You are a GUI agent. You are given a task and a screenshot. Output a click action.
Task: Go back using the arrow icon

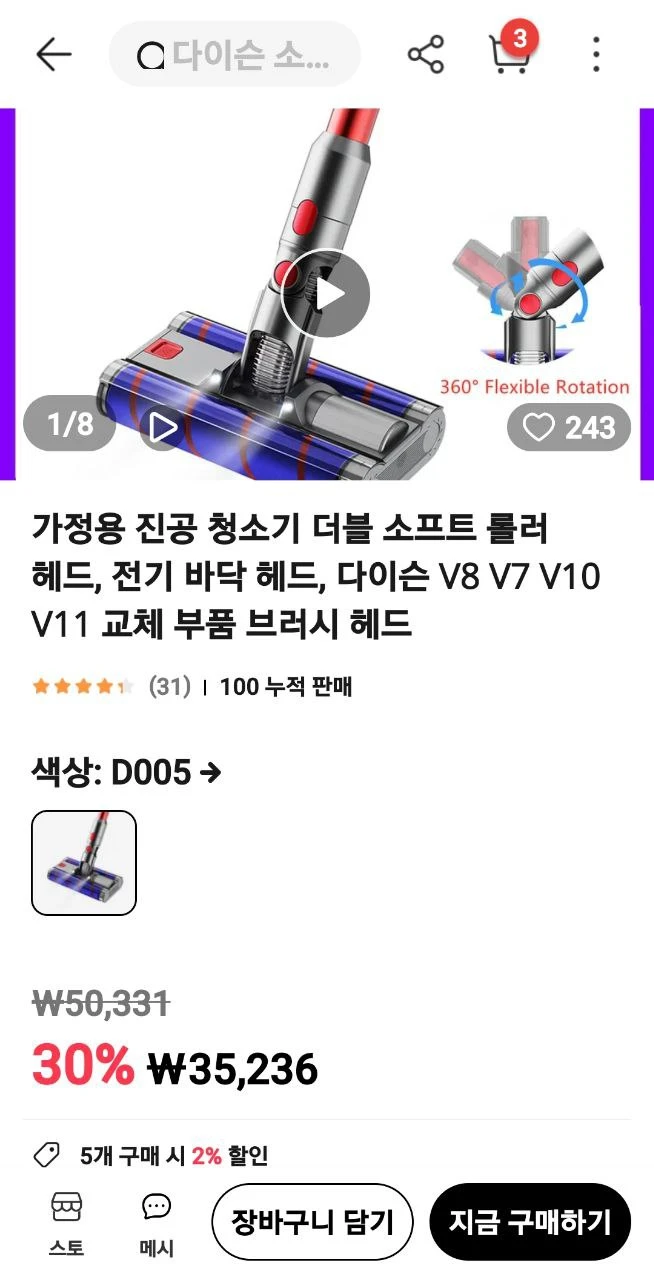[54, 55]
